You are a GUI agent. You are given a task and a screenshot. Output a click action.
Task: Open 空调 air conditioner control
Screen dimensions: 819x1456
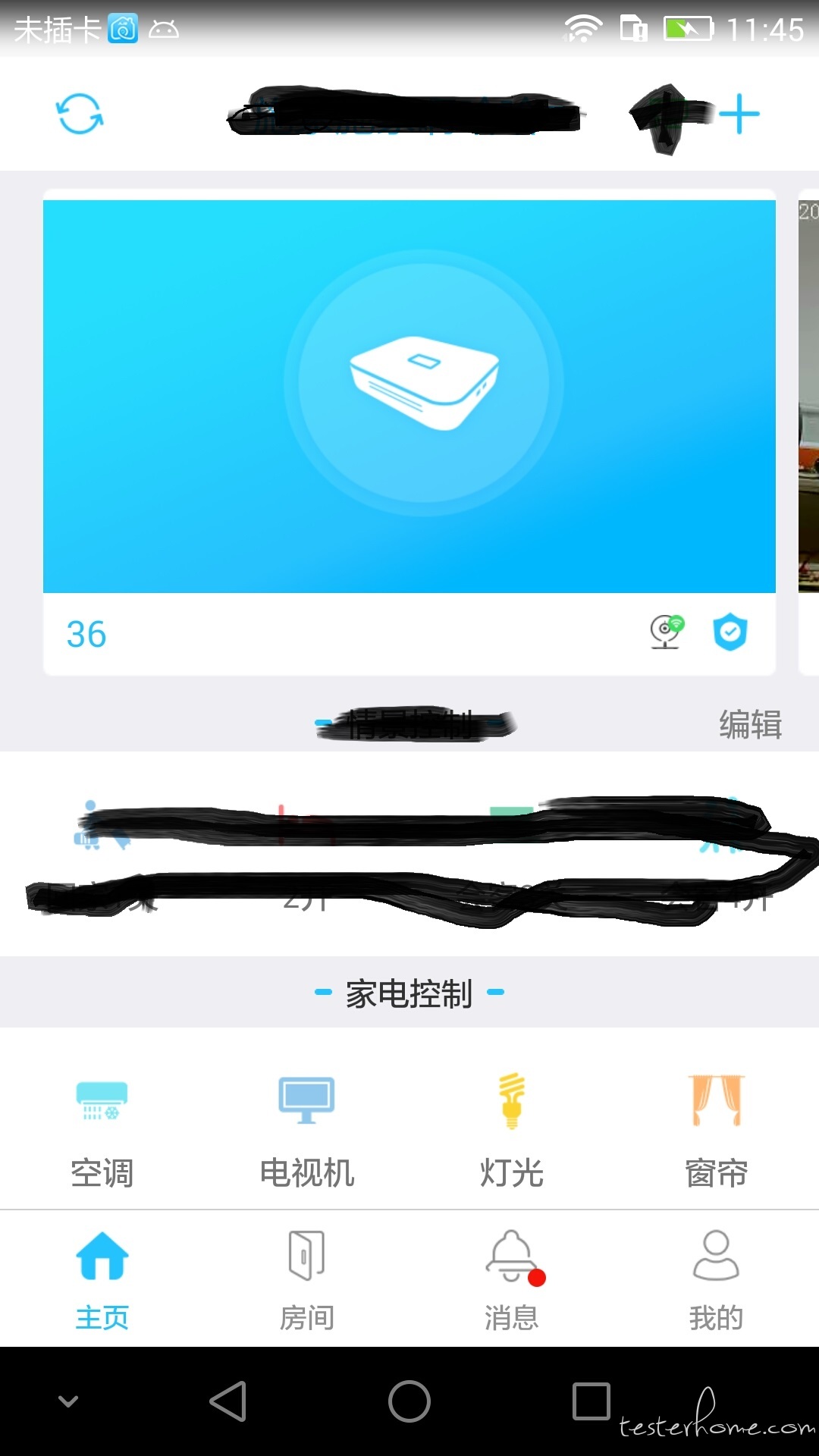(102, 1130)
